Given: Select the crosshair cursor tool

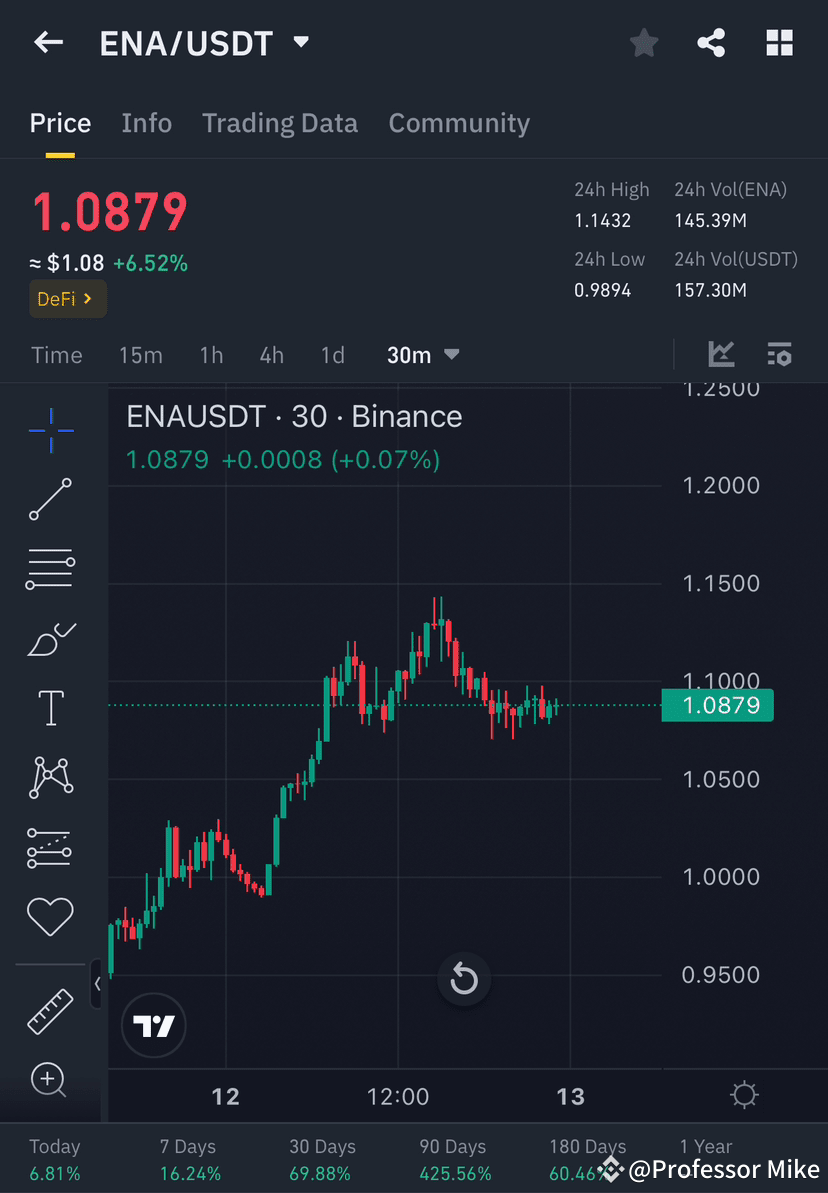Looking at the screenshot, I should pyautogui.click(x=50, y=430).
